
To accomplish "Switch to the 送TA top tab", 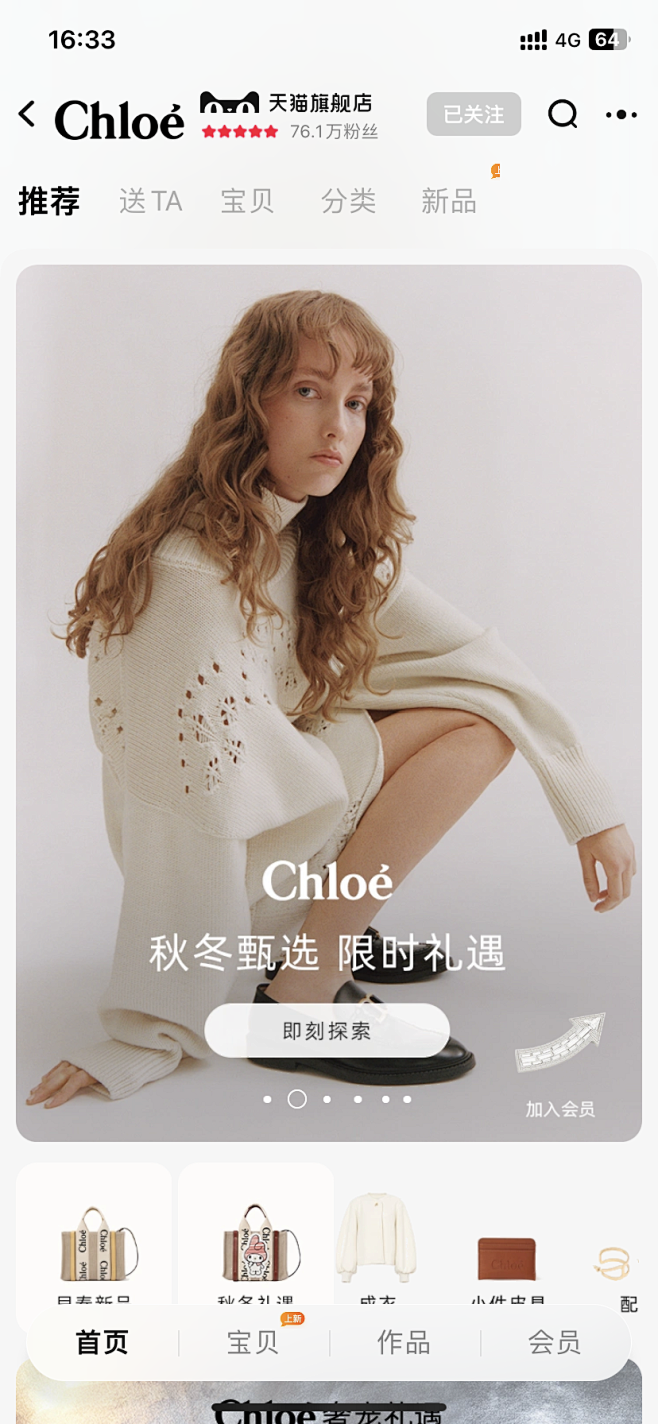I will click(x=150, y=201).
